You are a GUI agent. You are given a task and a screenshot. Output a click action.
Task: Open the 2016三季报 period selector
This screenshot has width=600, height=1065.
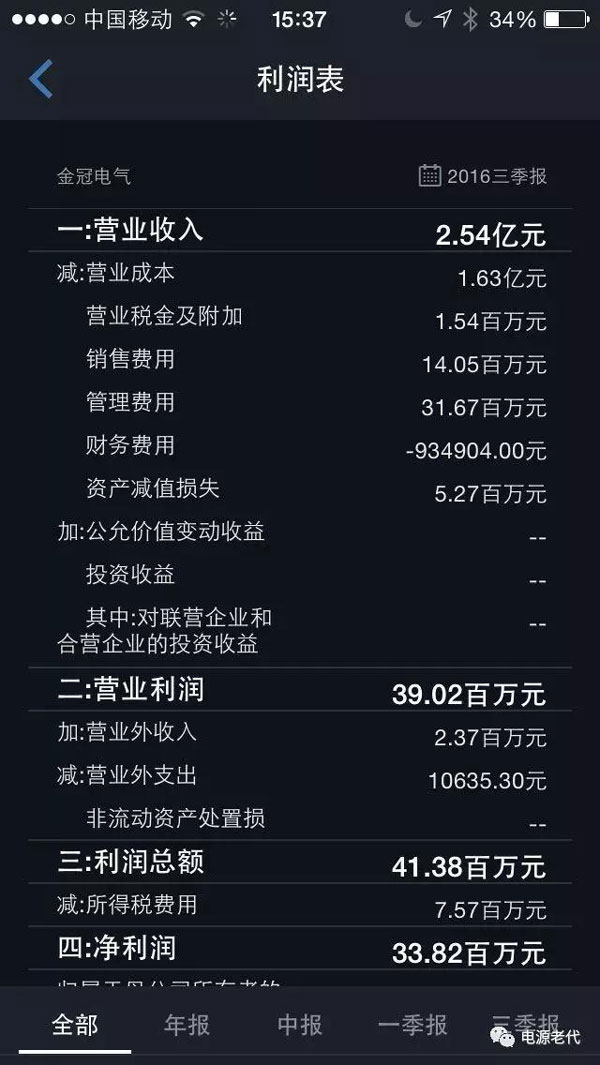[483, 177]
